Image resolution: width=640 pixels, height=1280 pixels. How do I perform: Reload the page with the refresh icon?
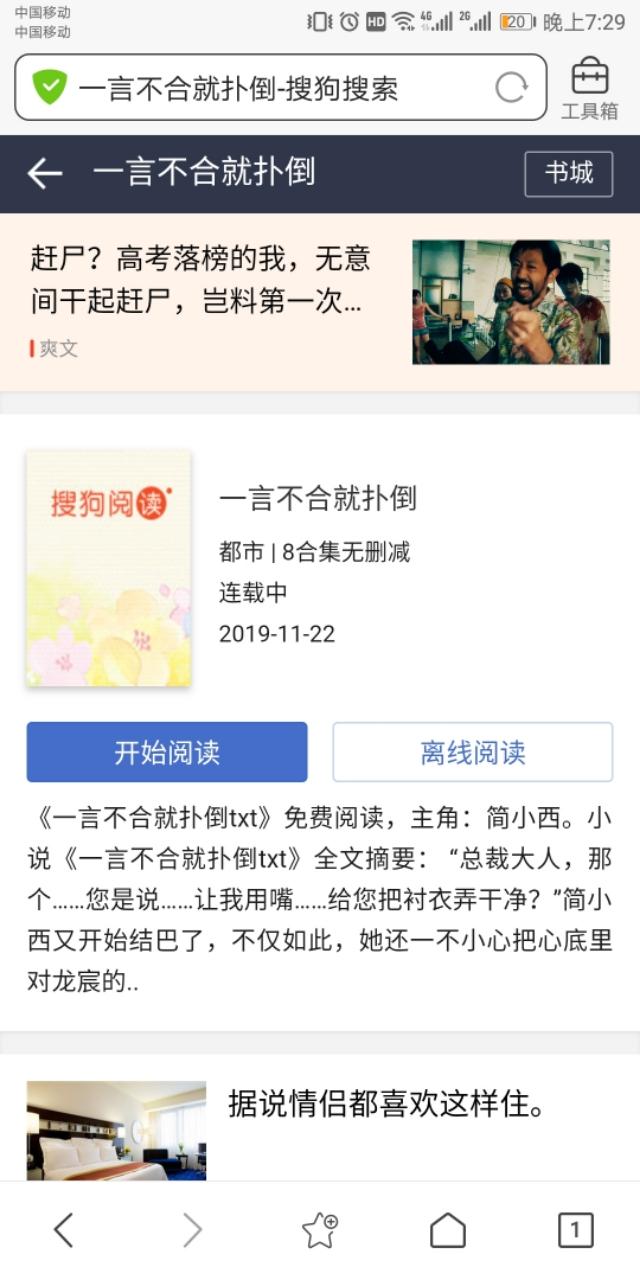tap(511, 88)
